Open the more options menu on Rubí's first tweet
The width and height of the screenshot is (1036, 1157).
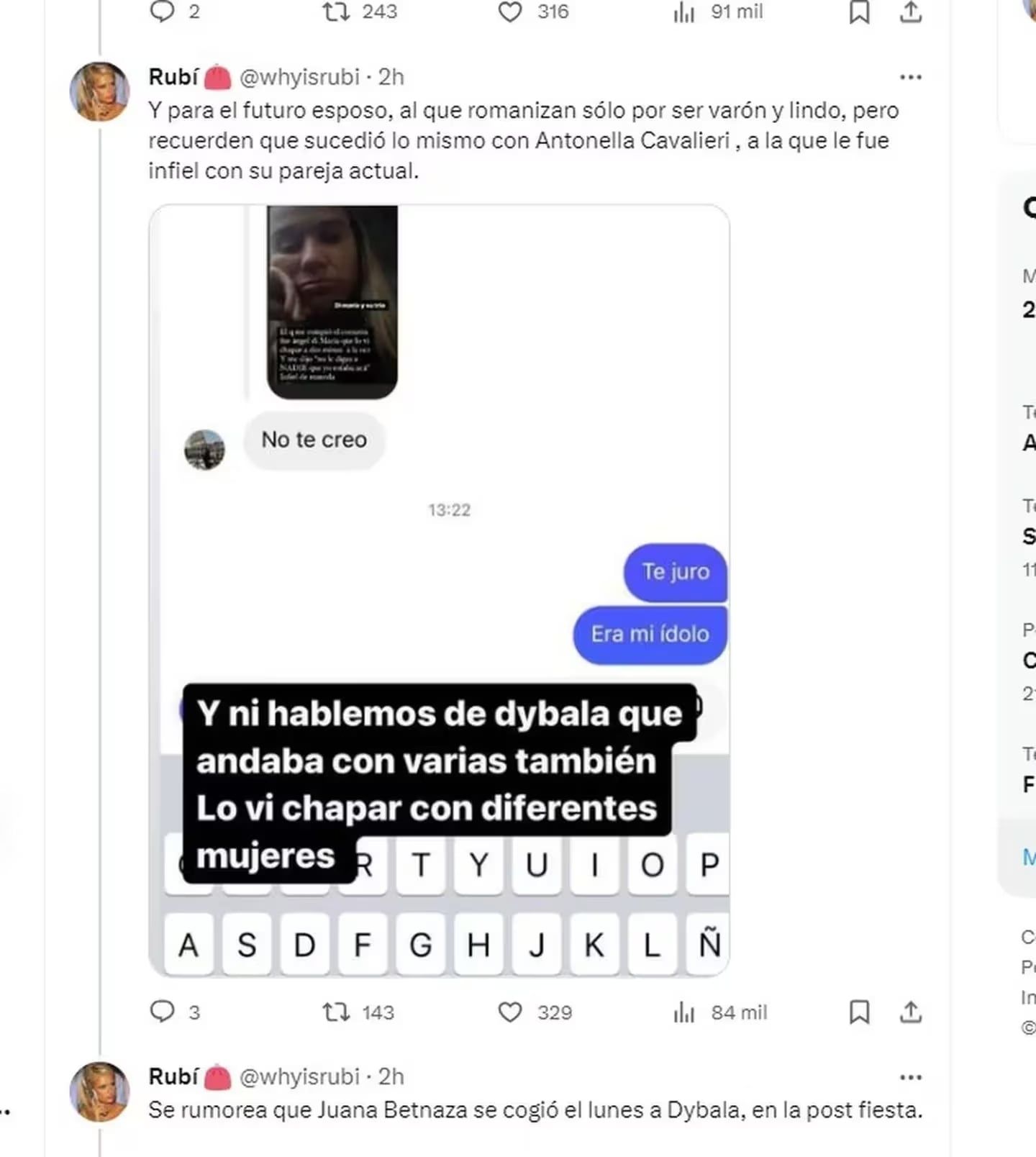[910, 76]
